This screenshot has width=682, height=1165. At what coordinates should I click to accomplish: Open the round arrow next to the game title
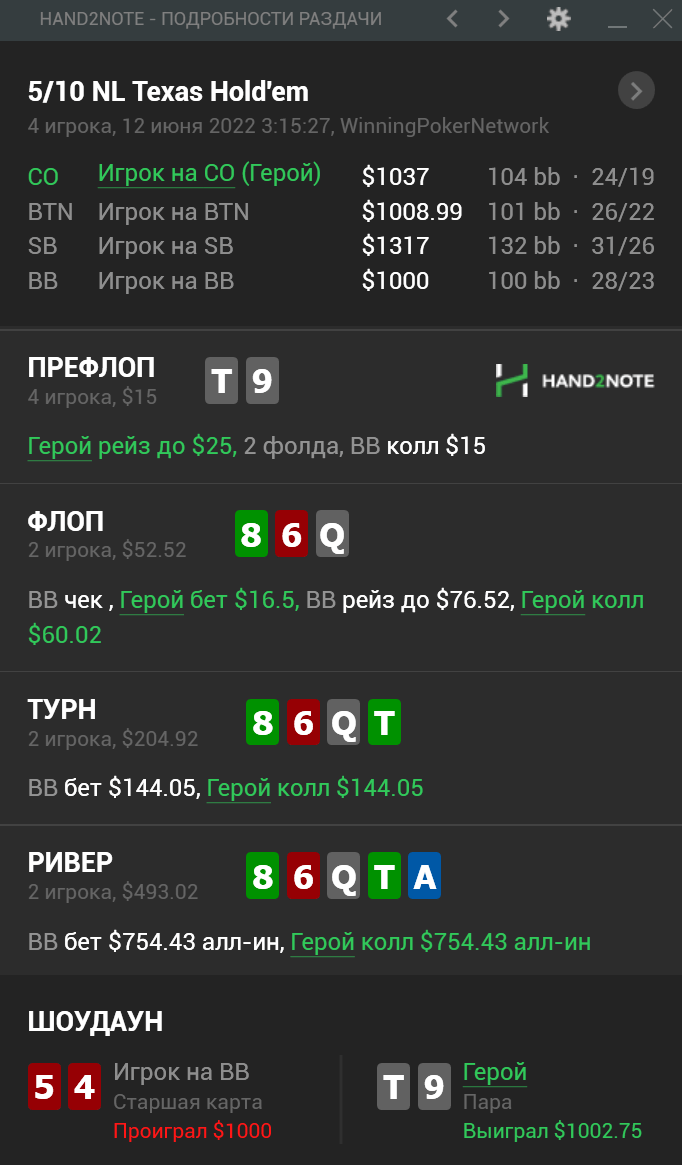[x=636, y=91]
